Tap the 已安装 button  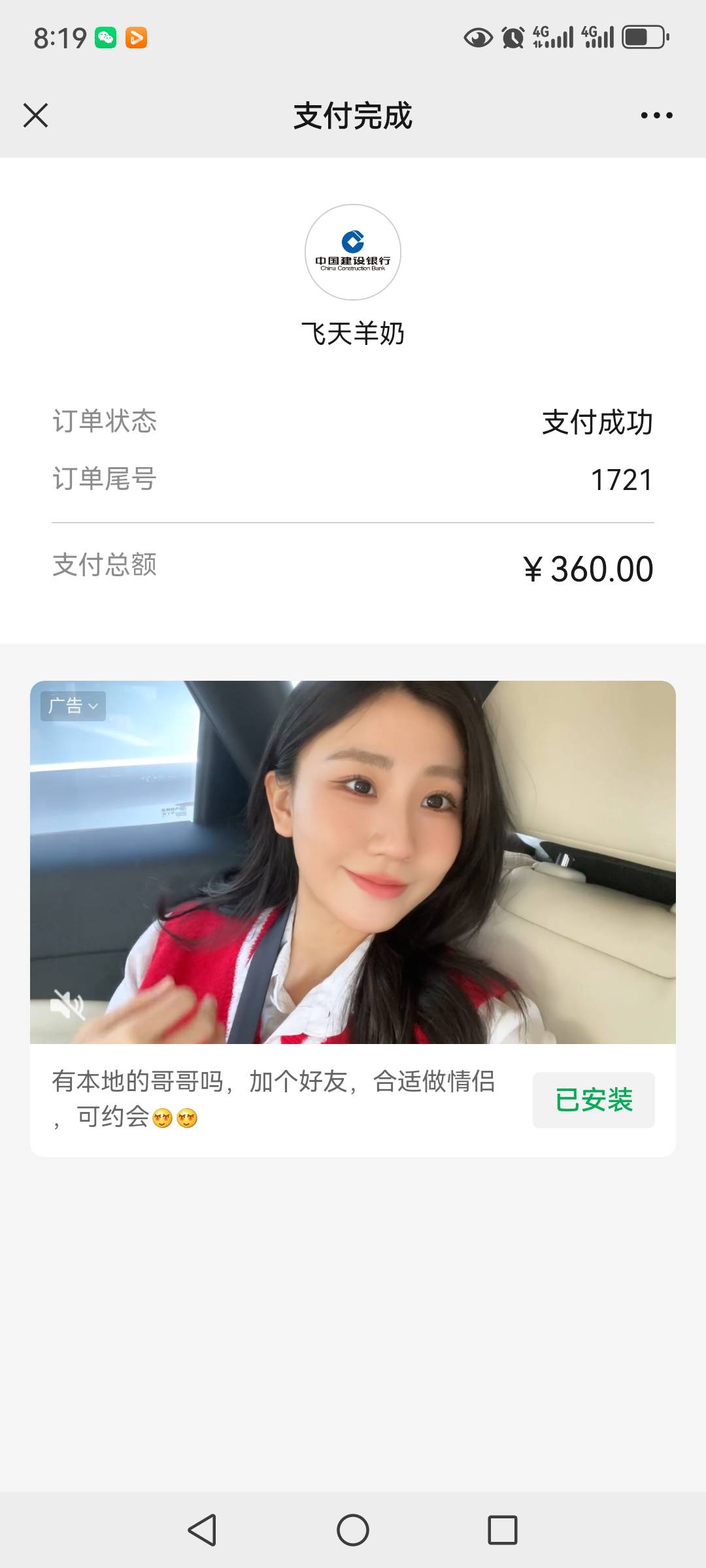593,1100
